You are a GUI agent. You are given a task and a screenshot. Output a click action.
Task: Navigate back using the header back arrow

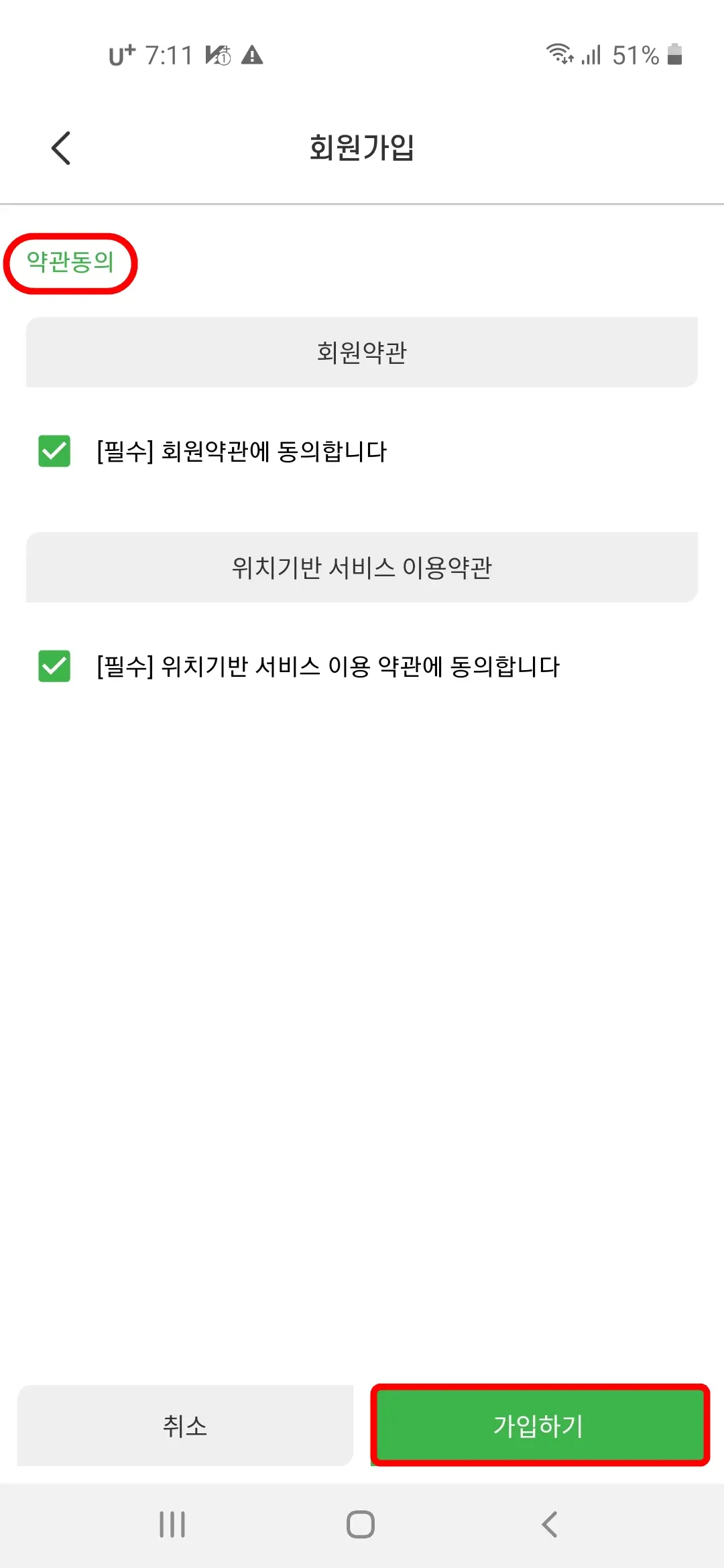coord(61,147)
